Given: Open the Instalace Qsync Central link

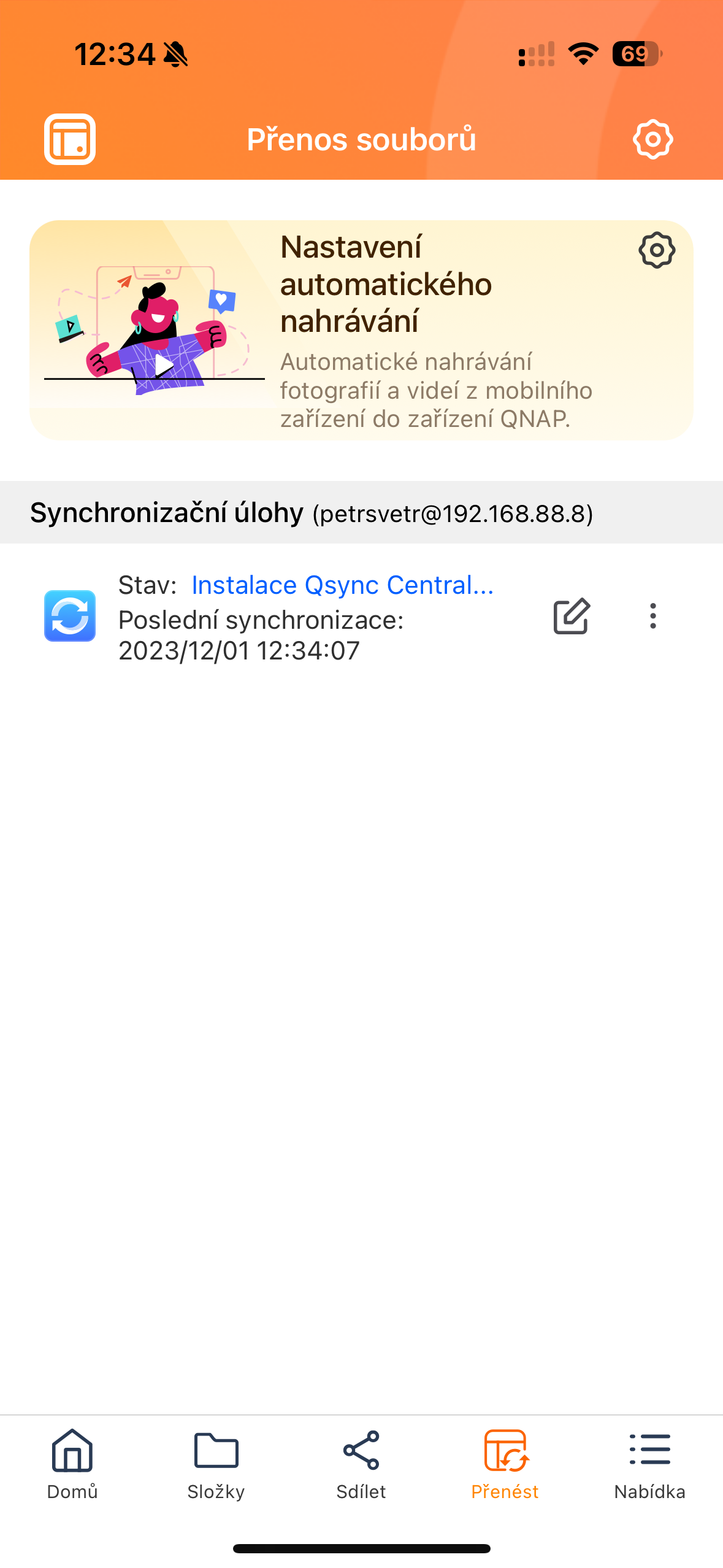Looking at the screenshot, I should point(343,585).
